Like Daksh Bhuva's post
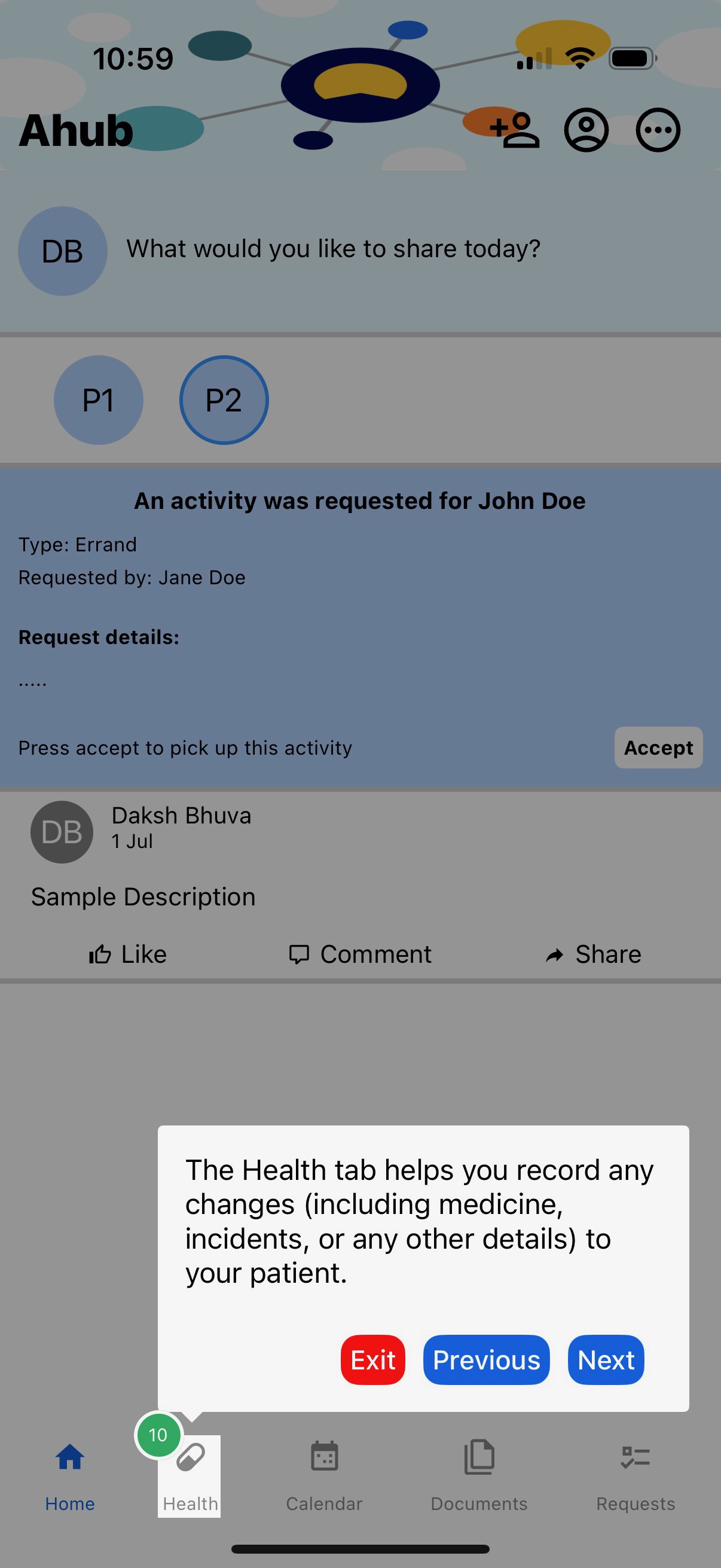The height and width of the screenshot is (1568, 721). pyautogui.click(x=128, y=954)
